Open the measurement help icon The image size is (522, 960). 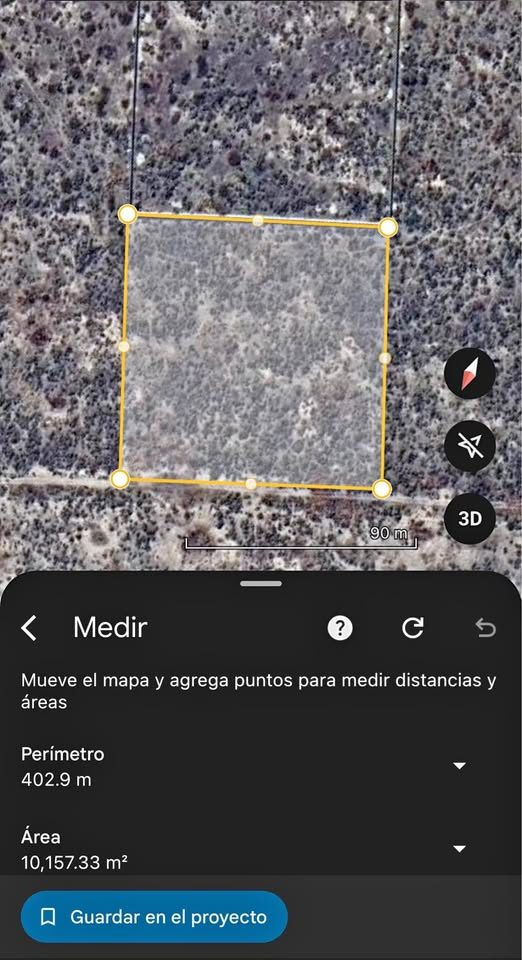pyautogui.click(x=340, y=628)
